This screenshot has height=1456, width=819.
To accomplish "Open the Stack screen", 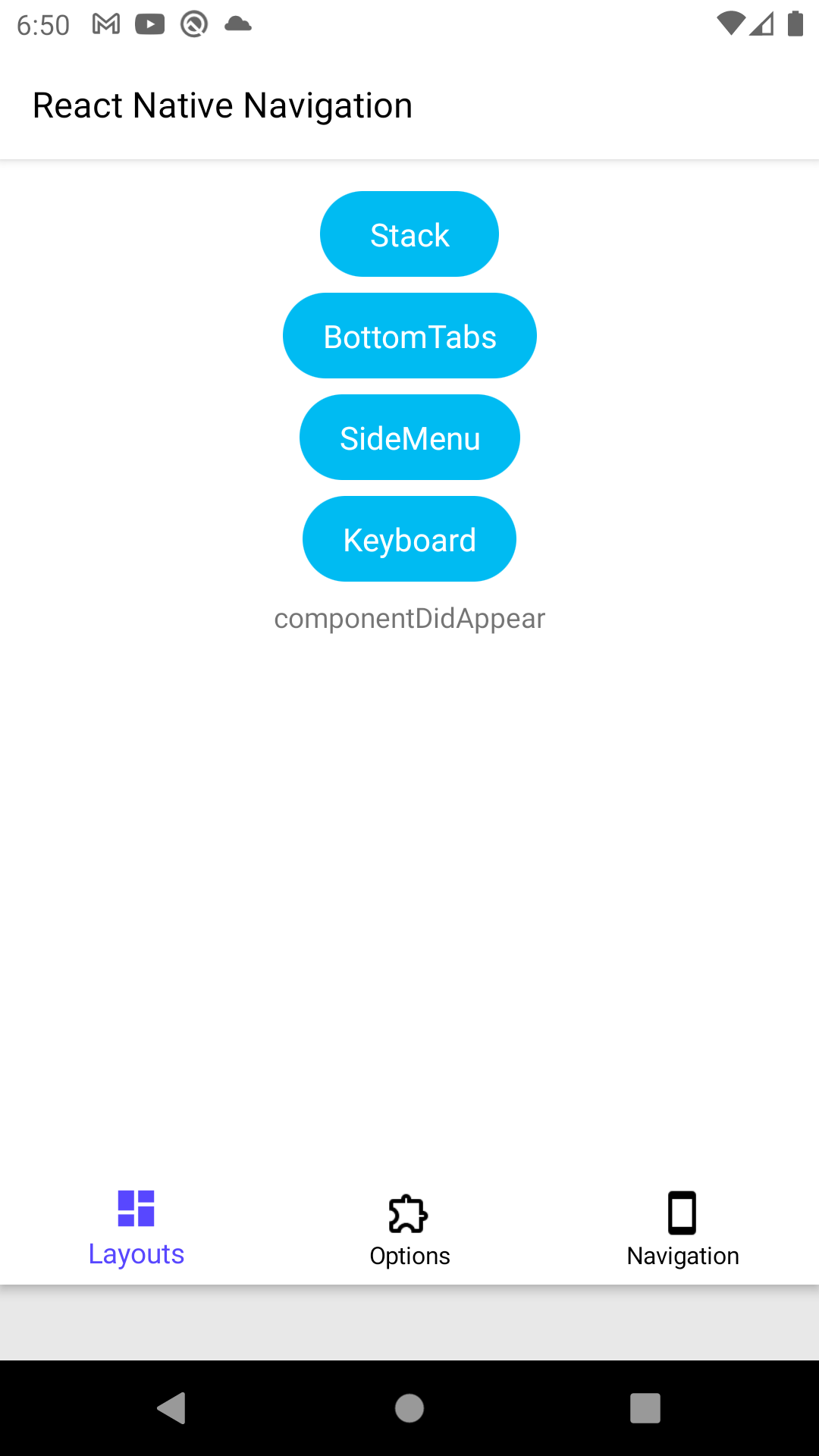I will pos(409,234).
